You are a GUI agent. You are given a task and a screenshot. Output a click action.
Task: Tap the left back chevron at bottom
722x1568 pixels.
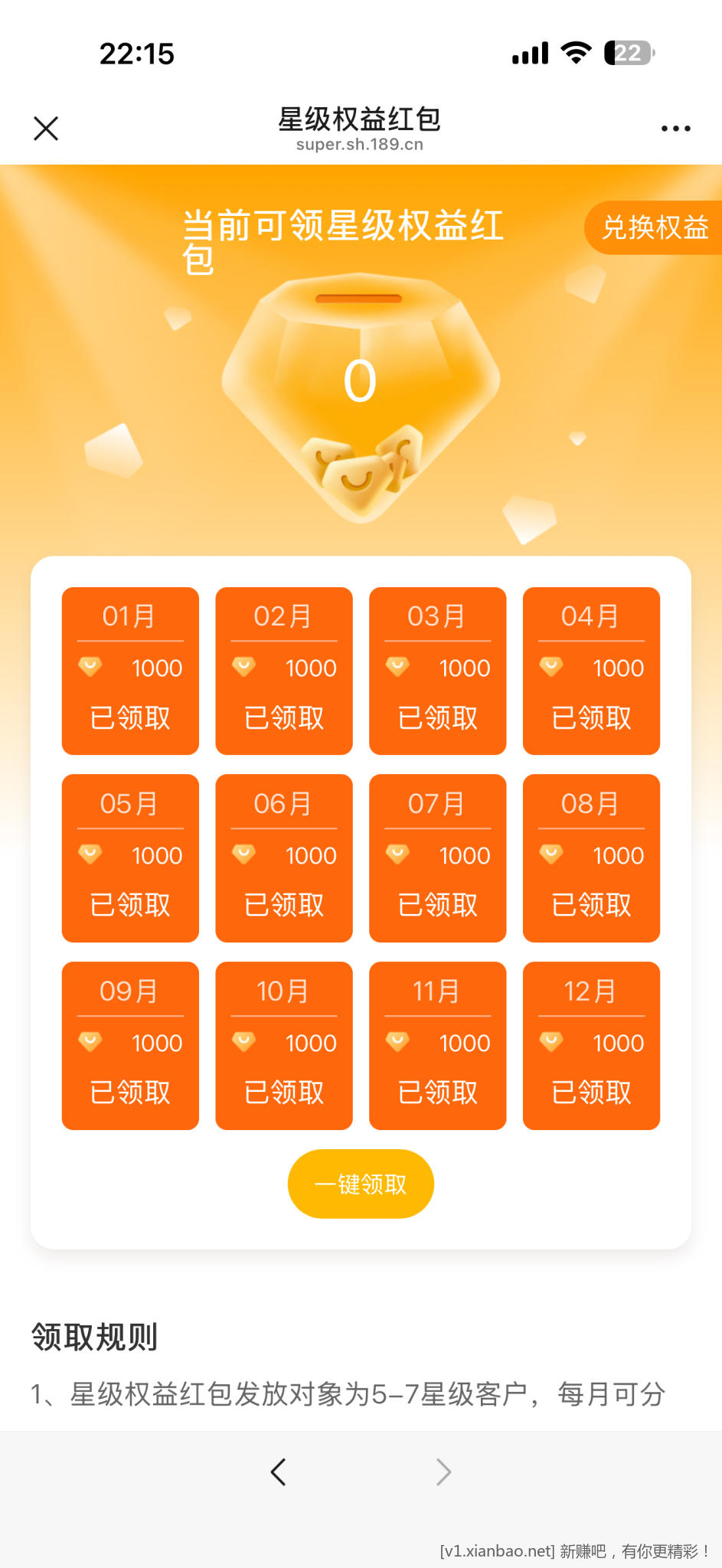tap(277, 1472)
